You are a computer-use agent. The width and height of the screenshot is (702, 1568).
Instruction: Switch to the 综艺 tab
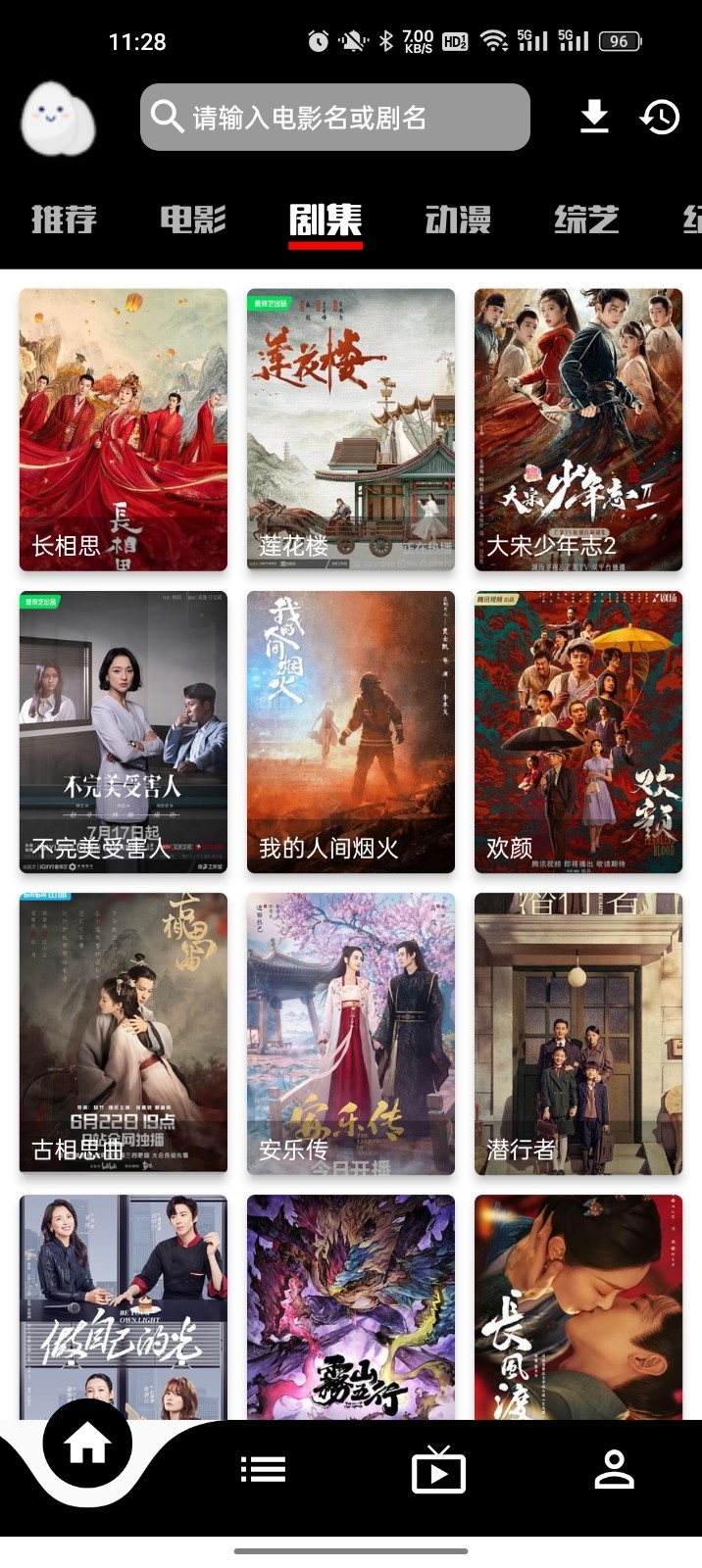[x=586, y=220]
